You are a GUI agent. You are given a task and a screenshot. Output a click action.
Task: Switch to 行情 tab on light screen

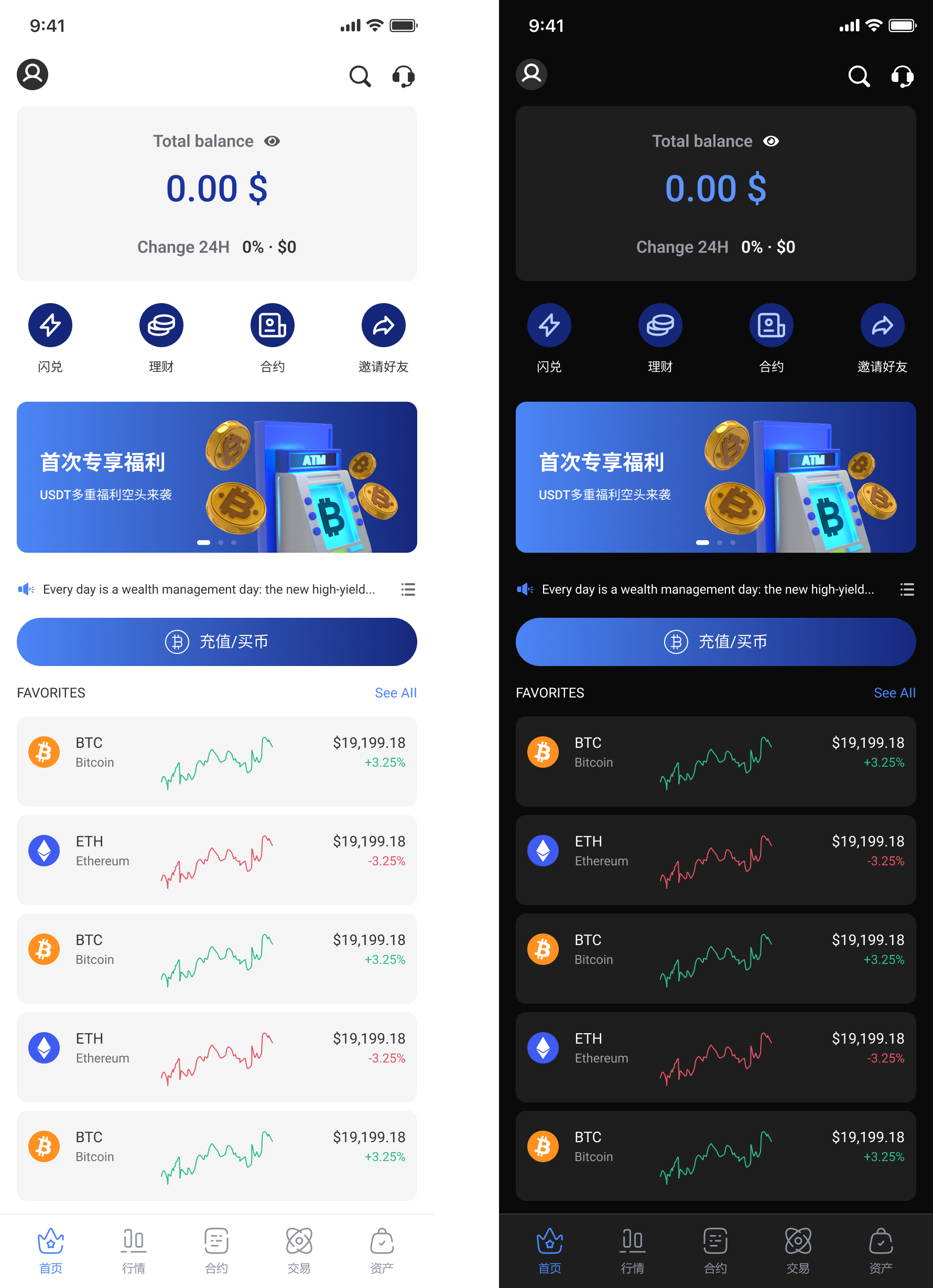tap(134, 1250)
